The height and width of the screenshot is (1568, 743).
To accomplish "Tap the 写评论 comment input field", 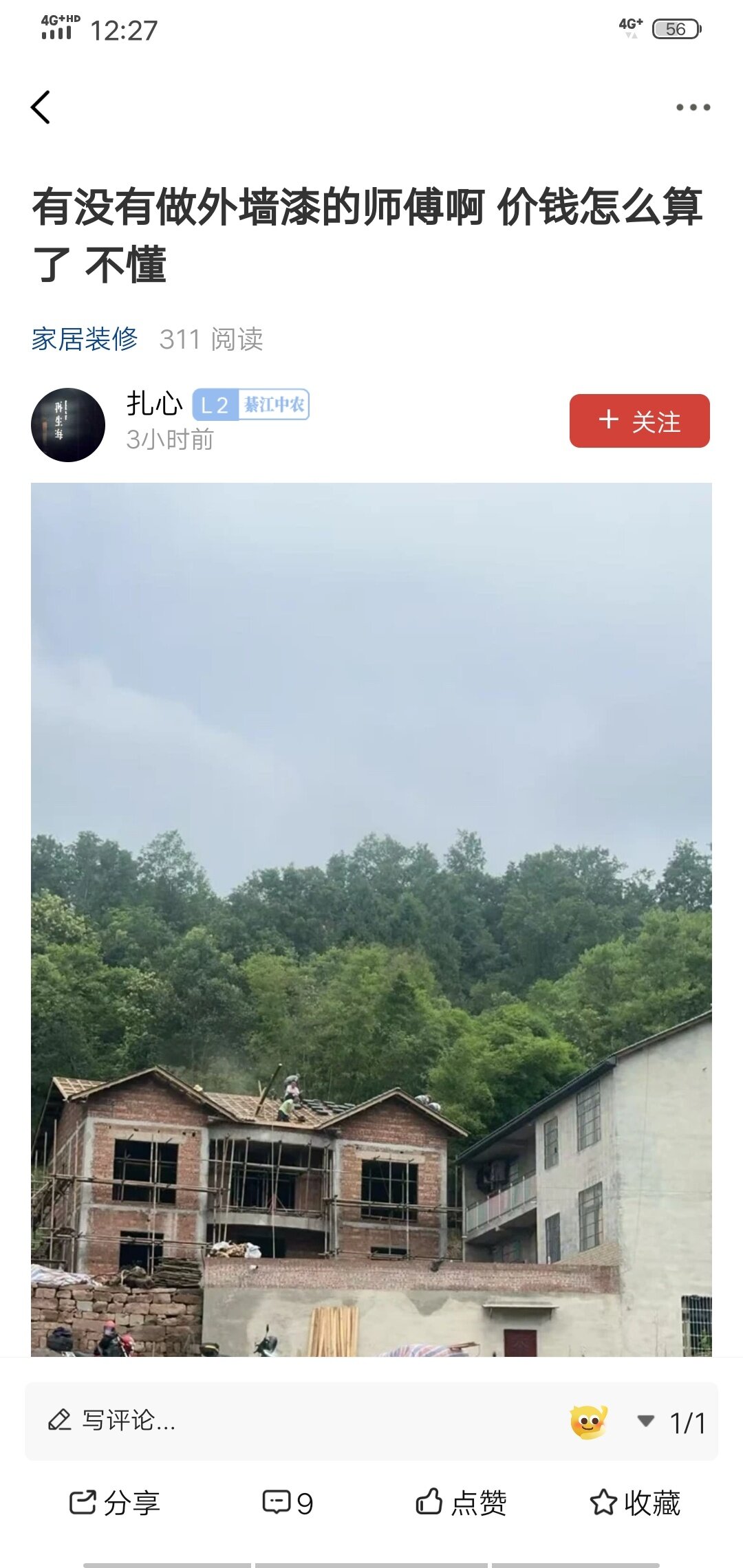I will pos(275,1420).
